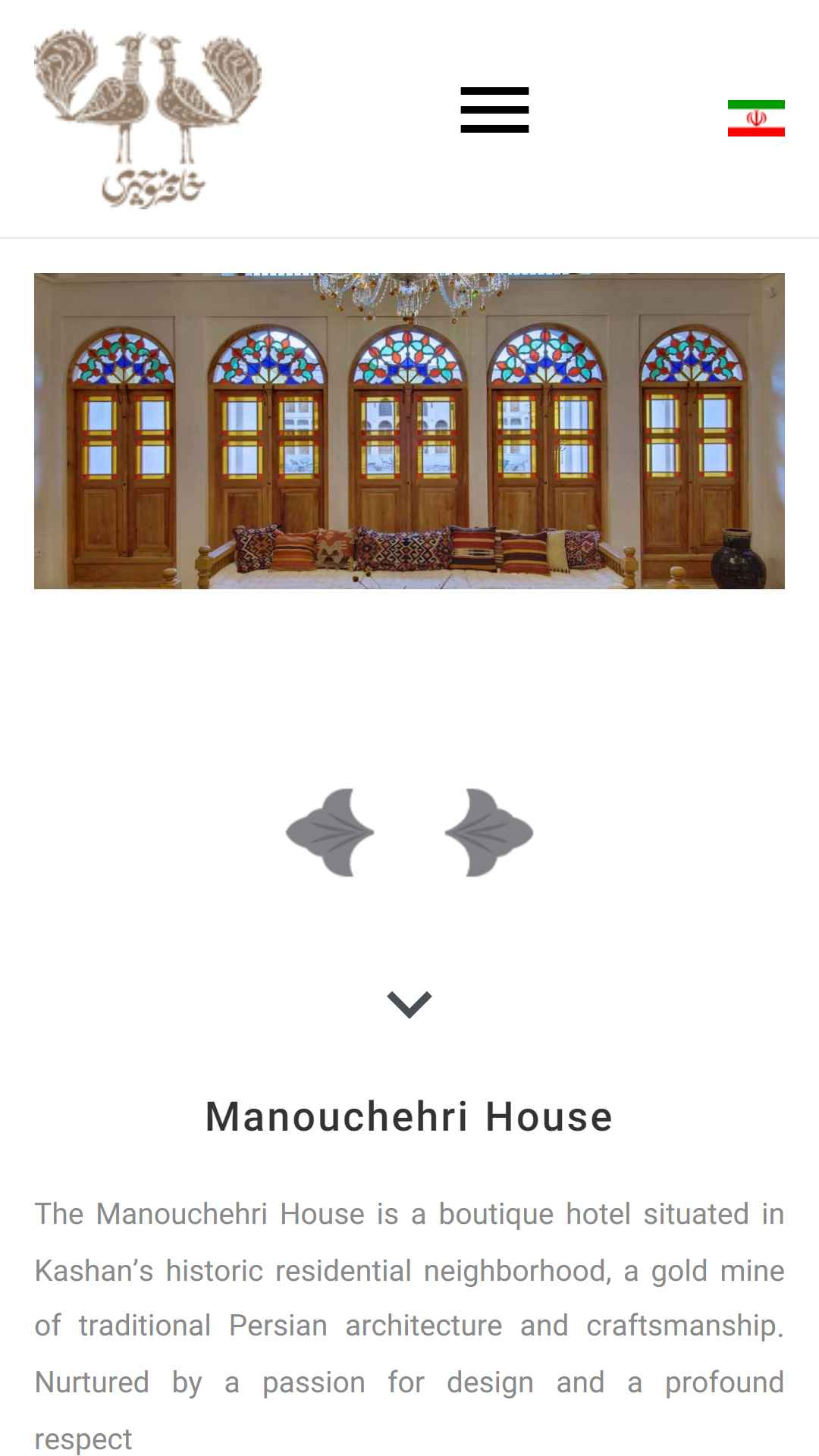
Task: Show the next slide with right leaf arrow
Action: 489,833
